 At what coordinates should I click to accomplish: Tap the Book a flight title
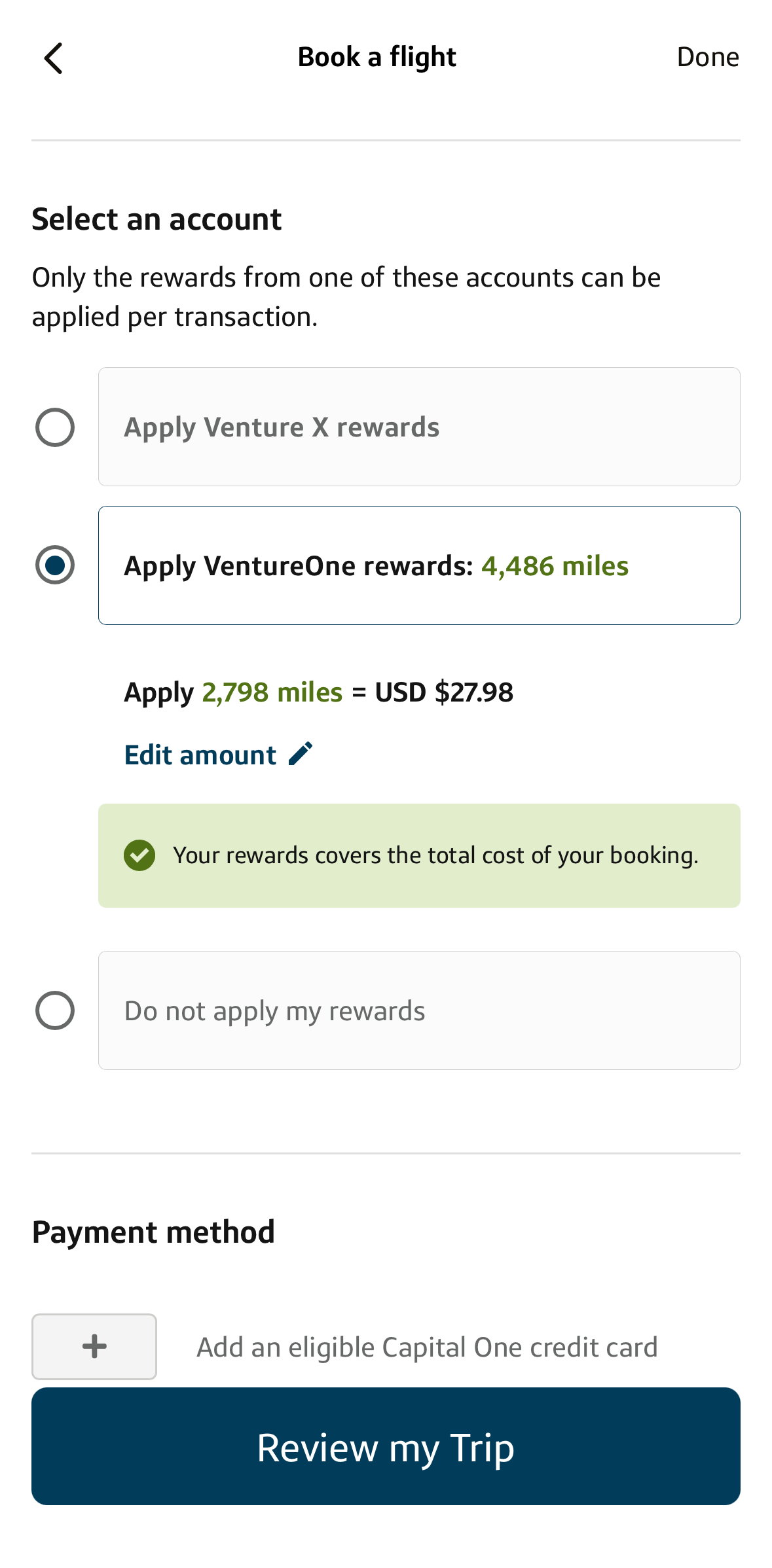(x=377, y=58)
